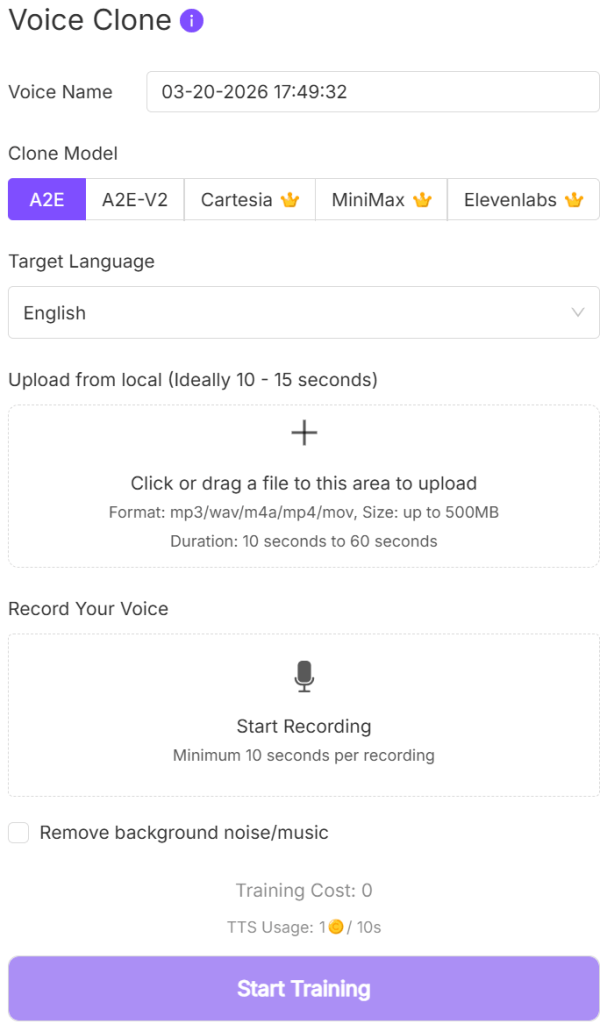Tap the upload area to add a file
This screenshot has width=607, height=1024.
click(304, 485)
